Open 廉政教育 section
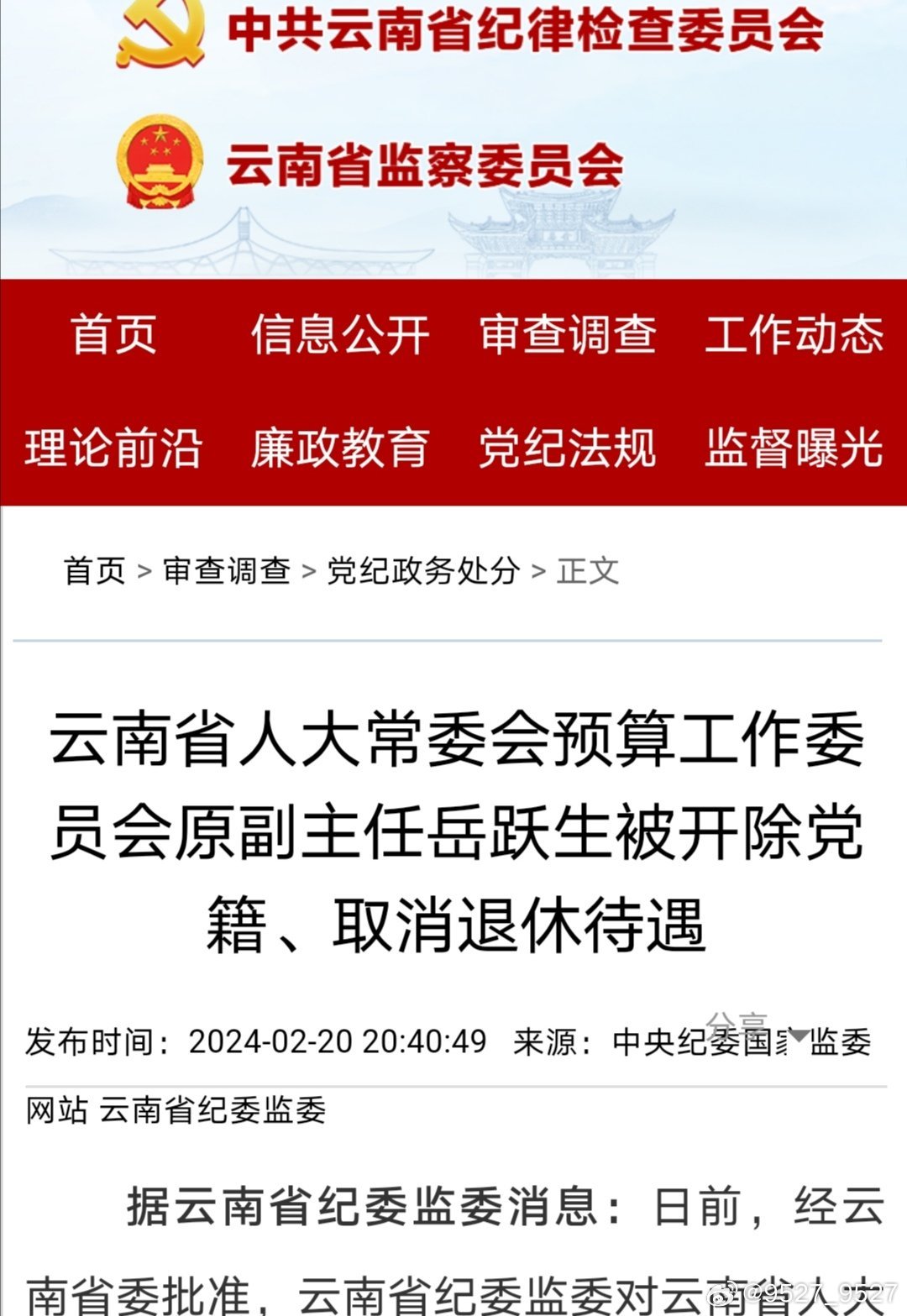907x1316 pixels. (340, 447)
